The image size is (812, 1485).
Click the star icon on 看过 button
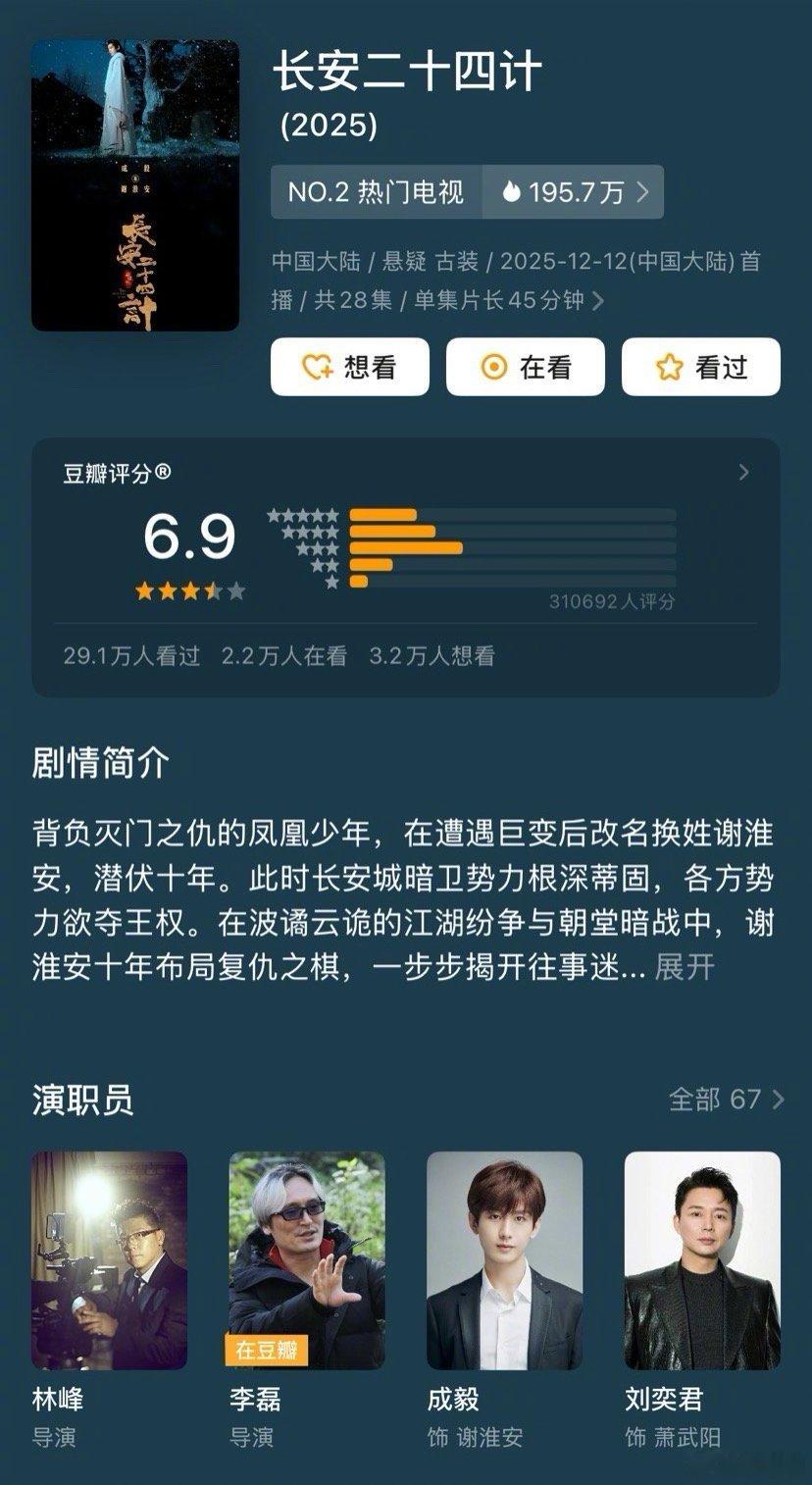pyautogui.click(x=670, y=366)
